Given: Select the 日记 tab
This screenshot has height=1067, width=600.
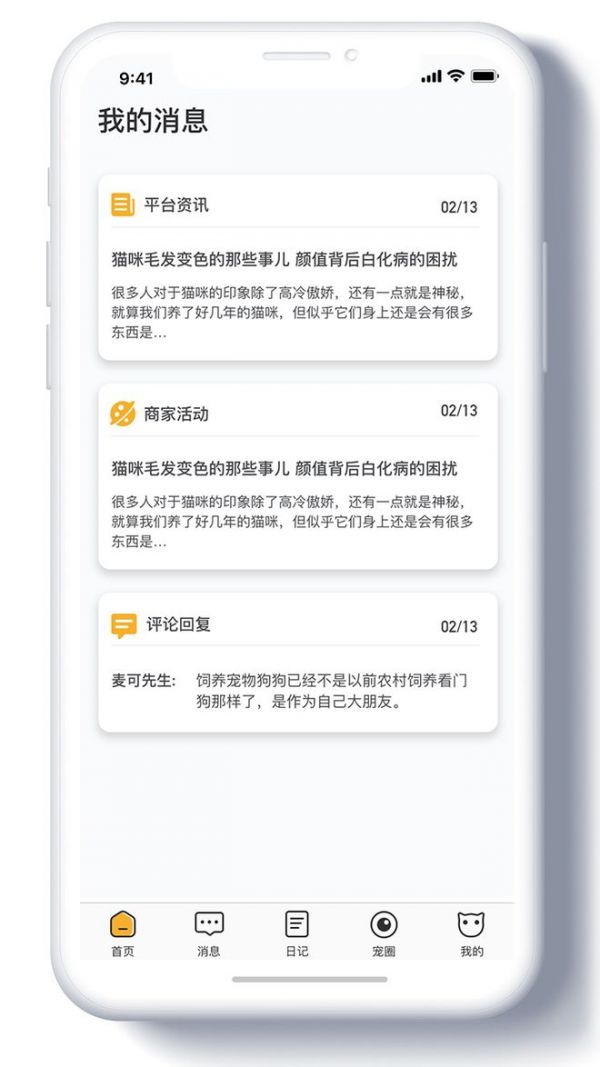Looking at the screenshot, I should pyautogui.click(x=297, y=934).
